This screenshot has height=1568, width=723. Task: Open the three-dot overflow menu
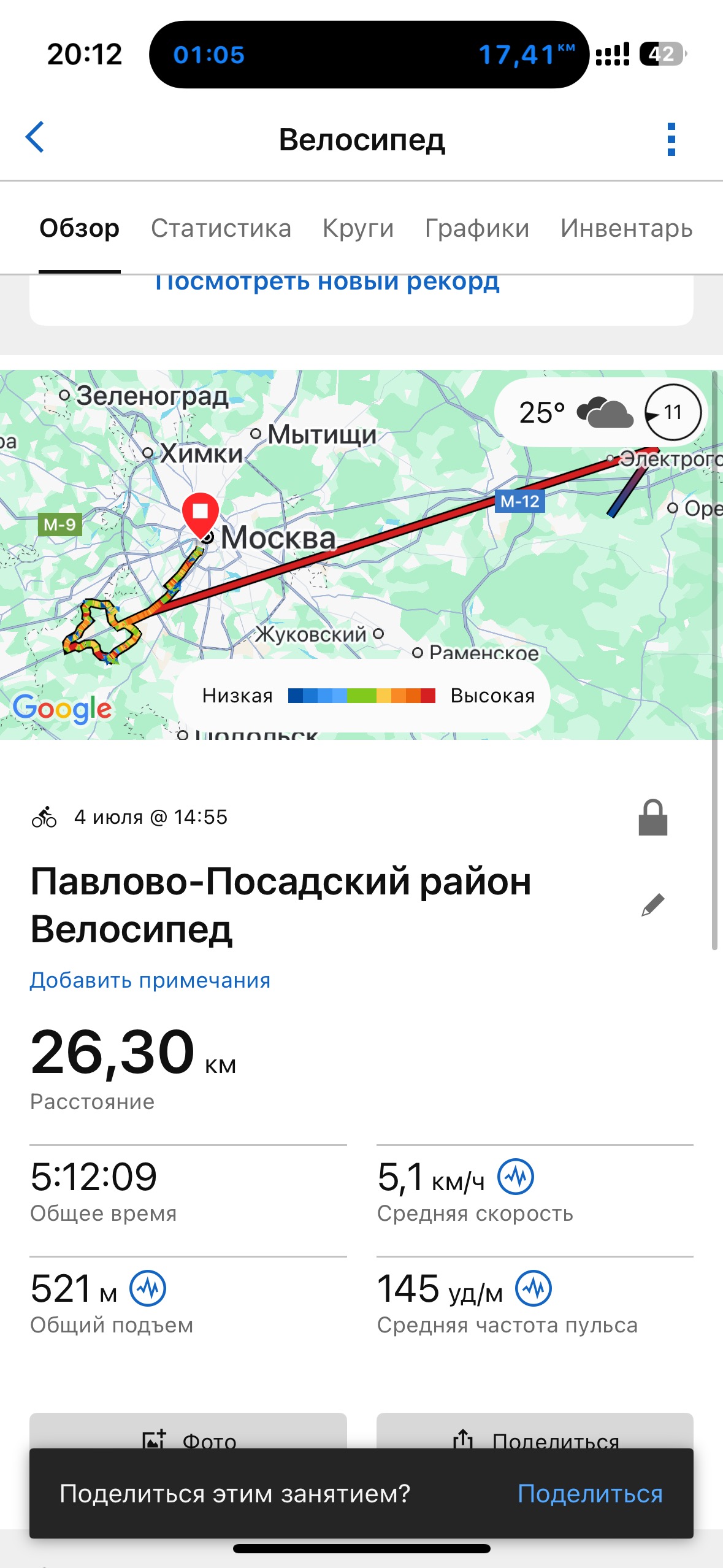(x=671, y=139)
